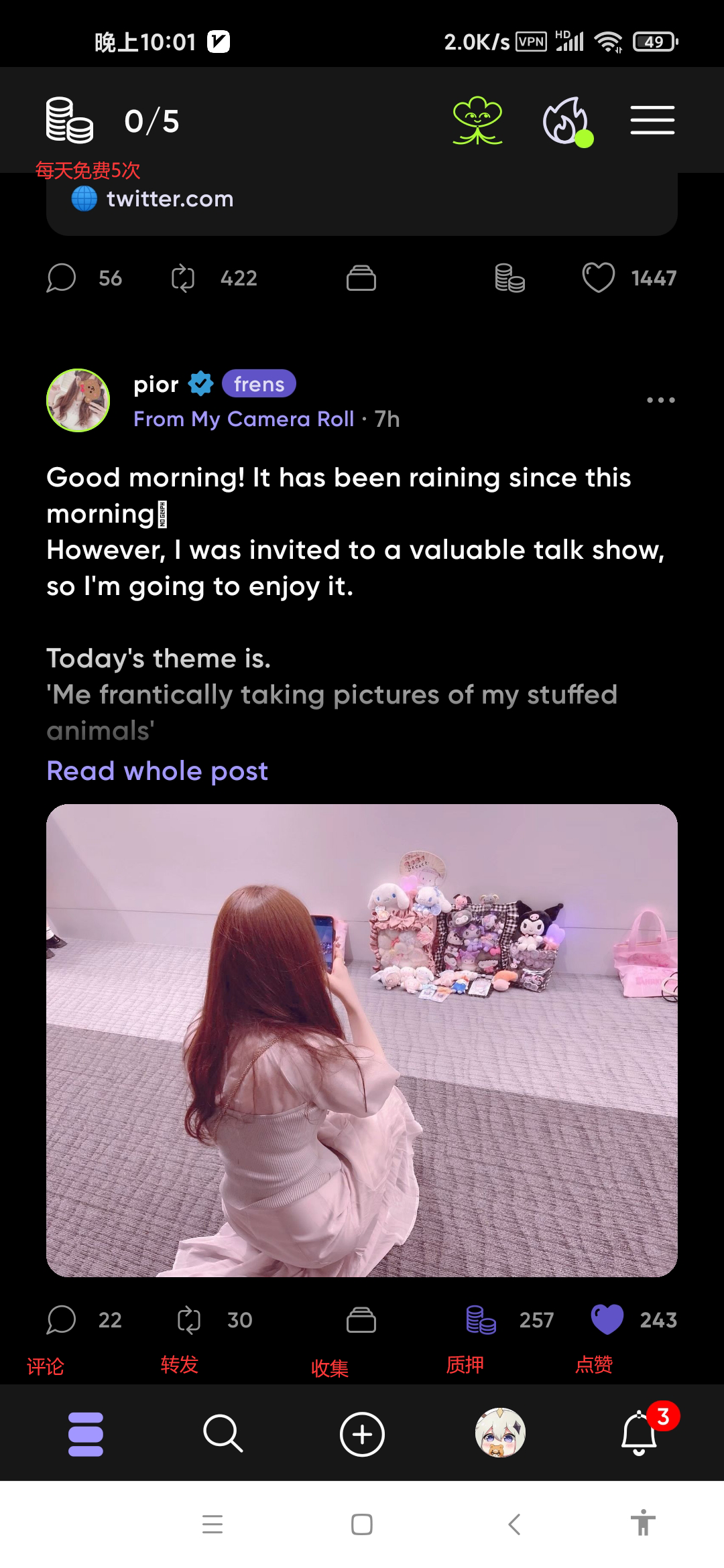Comment on pior's post
The image size is (724, 1568).
(61, 1319)
